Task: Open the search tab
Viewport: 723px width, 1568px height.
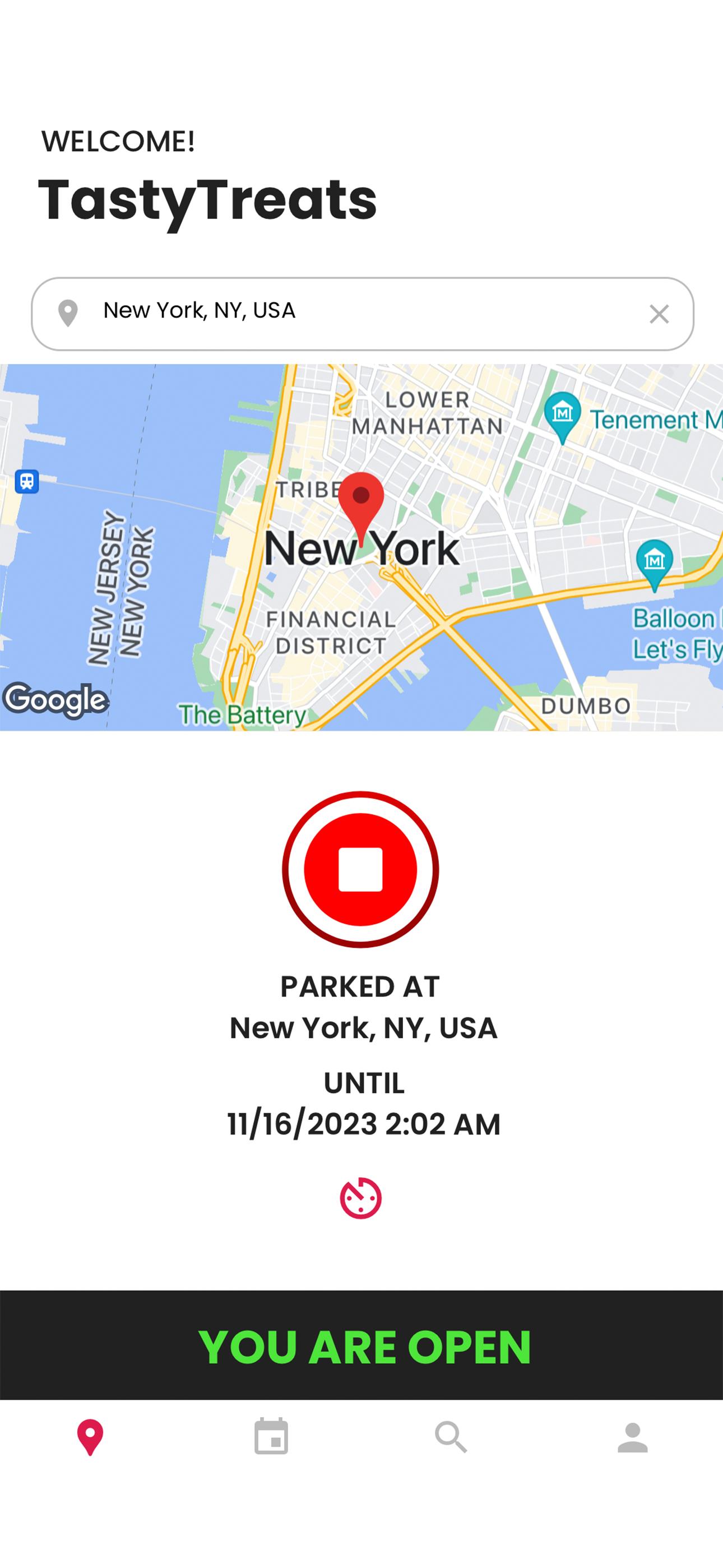Action: coord(451,1437)
